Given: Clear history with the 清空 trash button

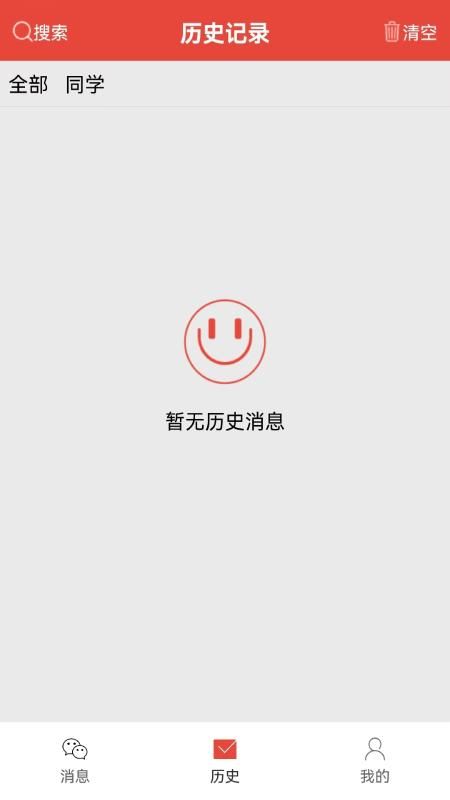Looking at the screenshot, I should (411, 32).
